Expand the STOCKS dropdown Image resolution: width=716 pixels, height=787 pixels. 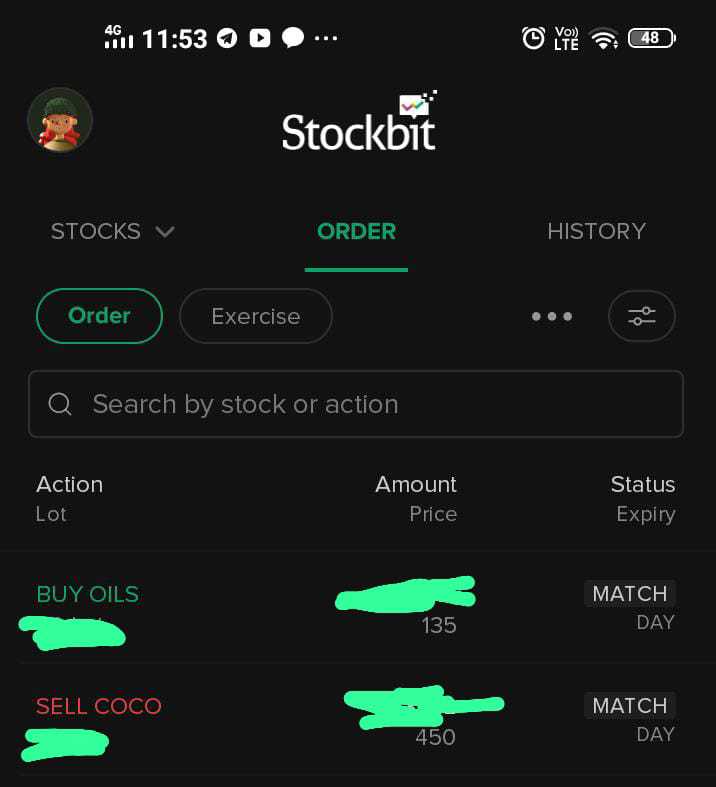[112, 232]
